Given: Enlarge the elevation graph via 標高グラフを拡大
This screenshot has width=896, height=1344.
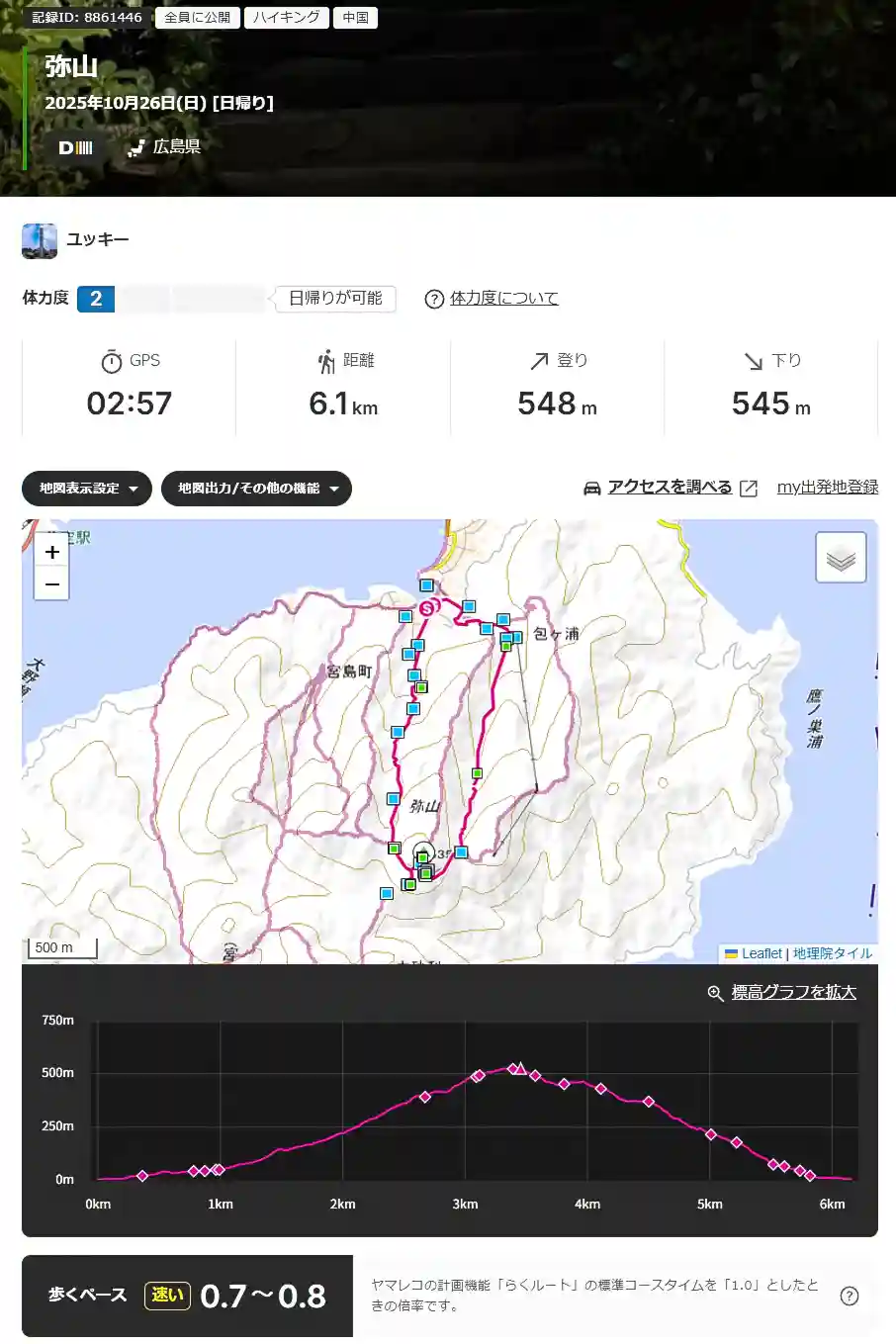Looking at the screenshot, I should 792,992.
